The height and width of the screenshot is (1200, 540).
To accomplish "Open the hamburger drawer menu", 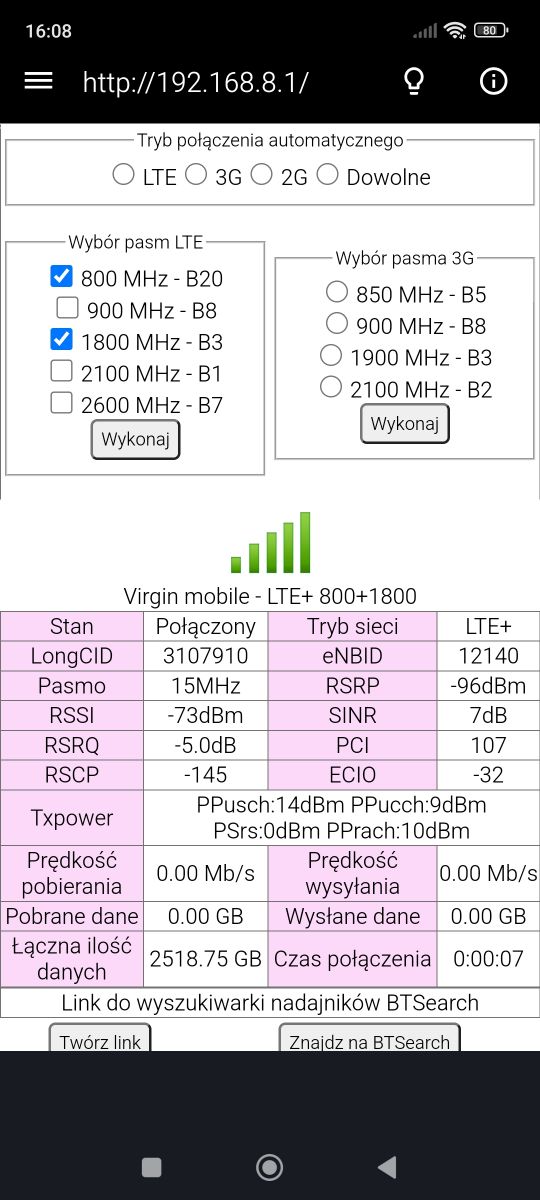I will 38,81.
